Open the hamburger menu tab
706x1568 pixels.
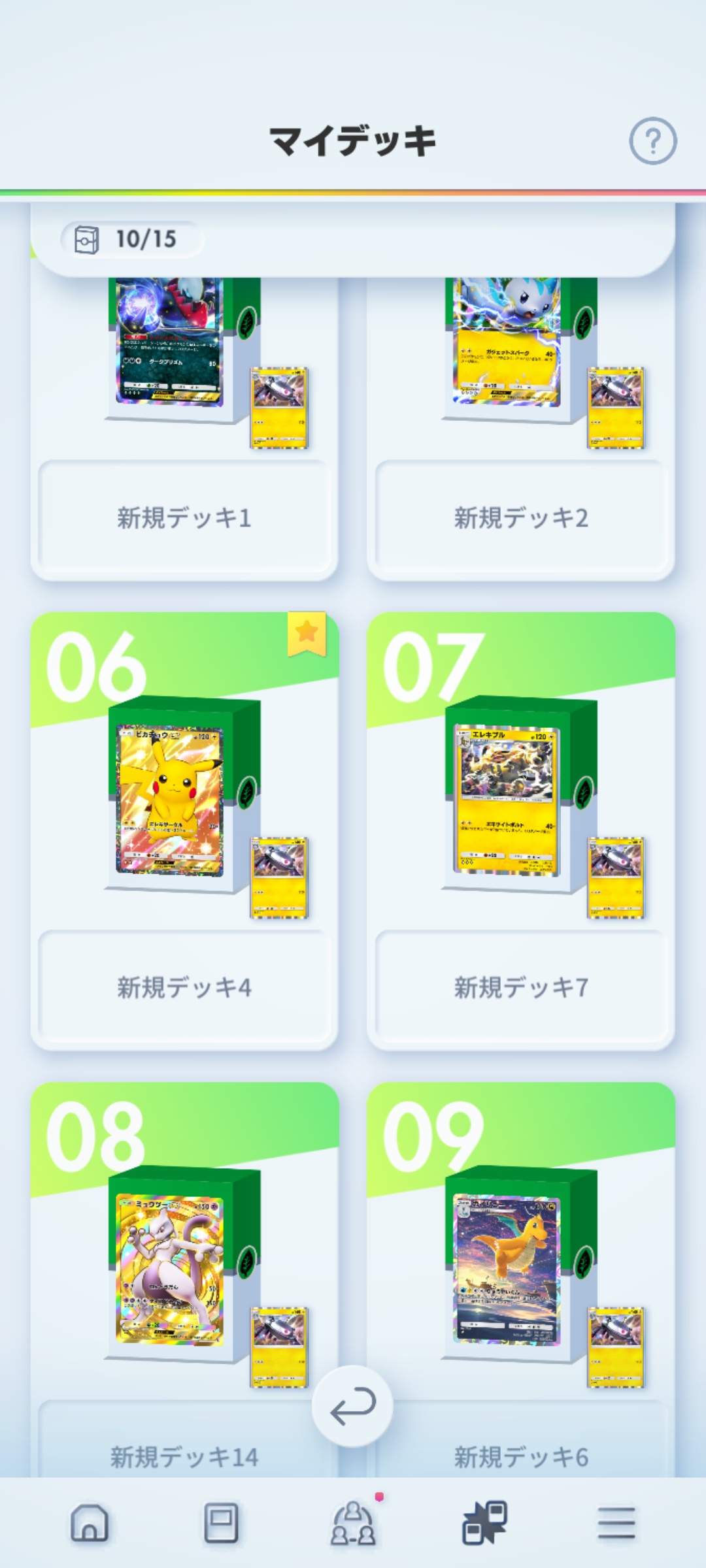click(616, 1522)
